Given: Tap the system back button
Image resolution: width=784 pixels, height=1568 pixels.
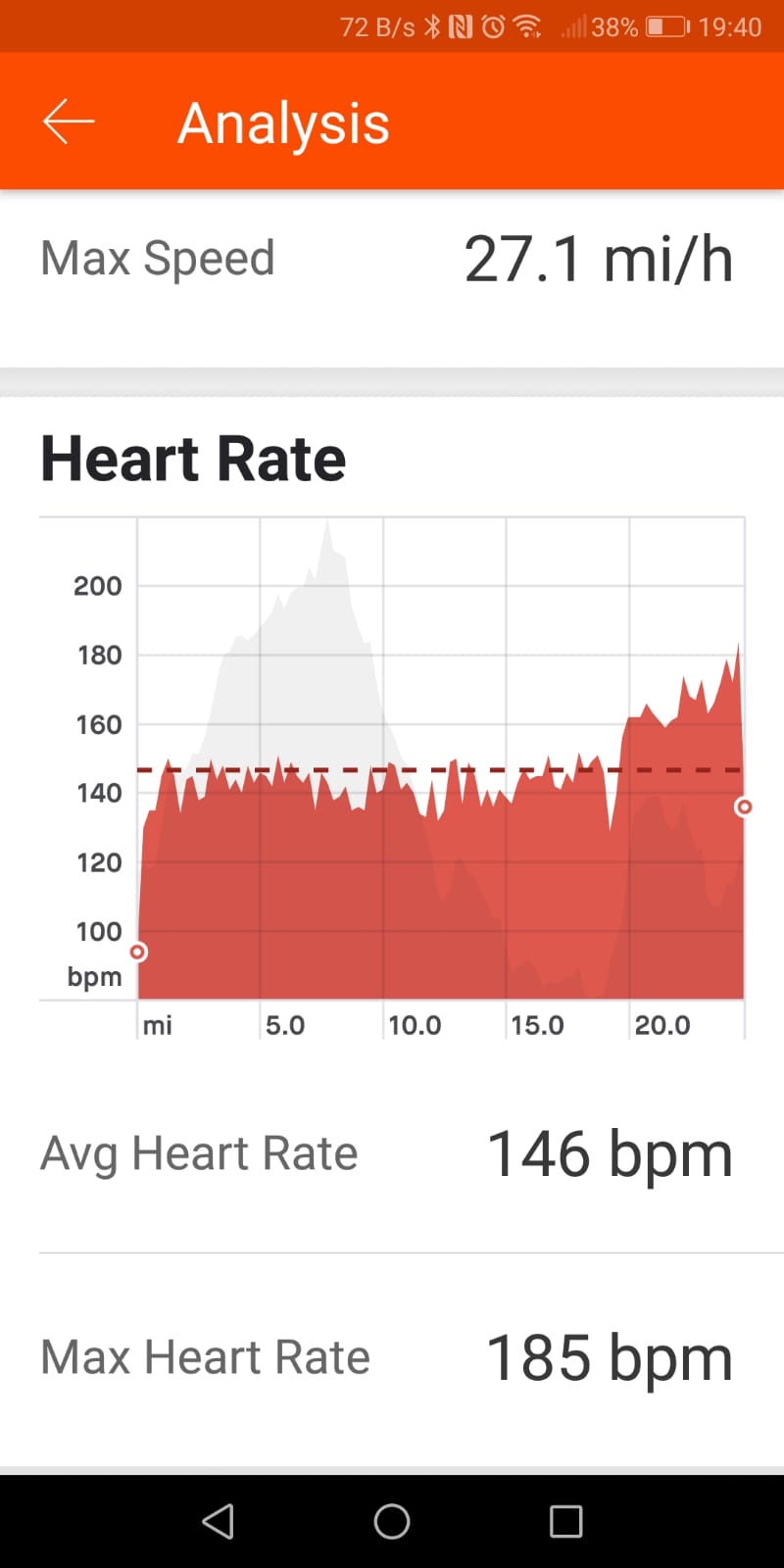Looking at the screenshot, I should click(x=218, y=1521).
